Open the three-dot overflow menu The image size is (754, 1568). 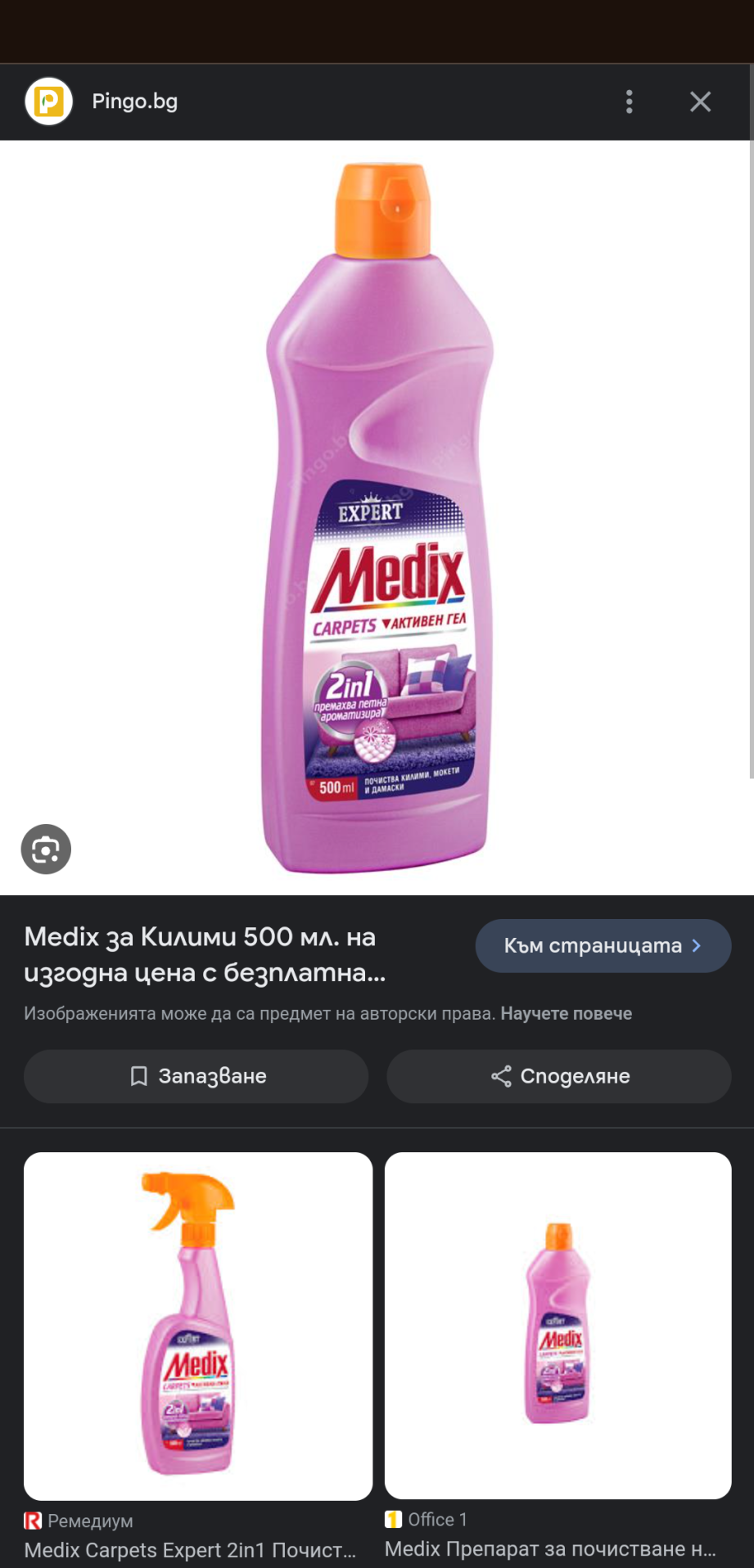pyautogui.click(x=629, y=101)
